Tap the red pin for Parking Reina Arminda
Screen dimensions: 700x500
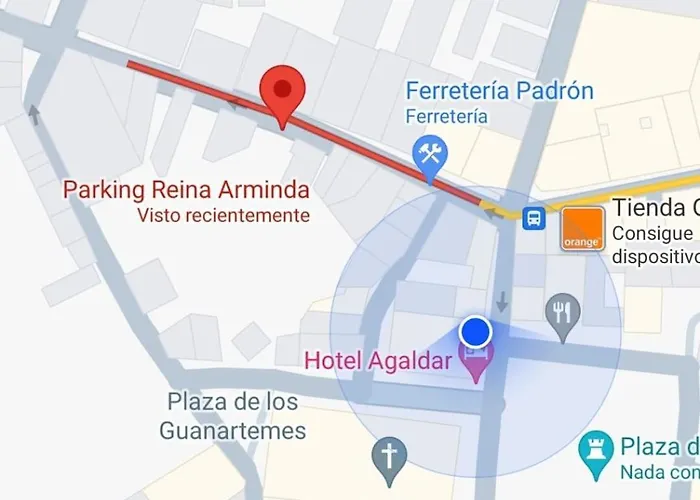point(282,92)
